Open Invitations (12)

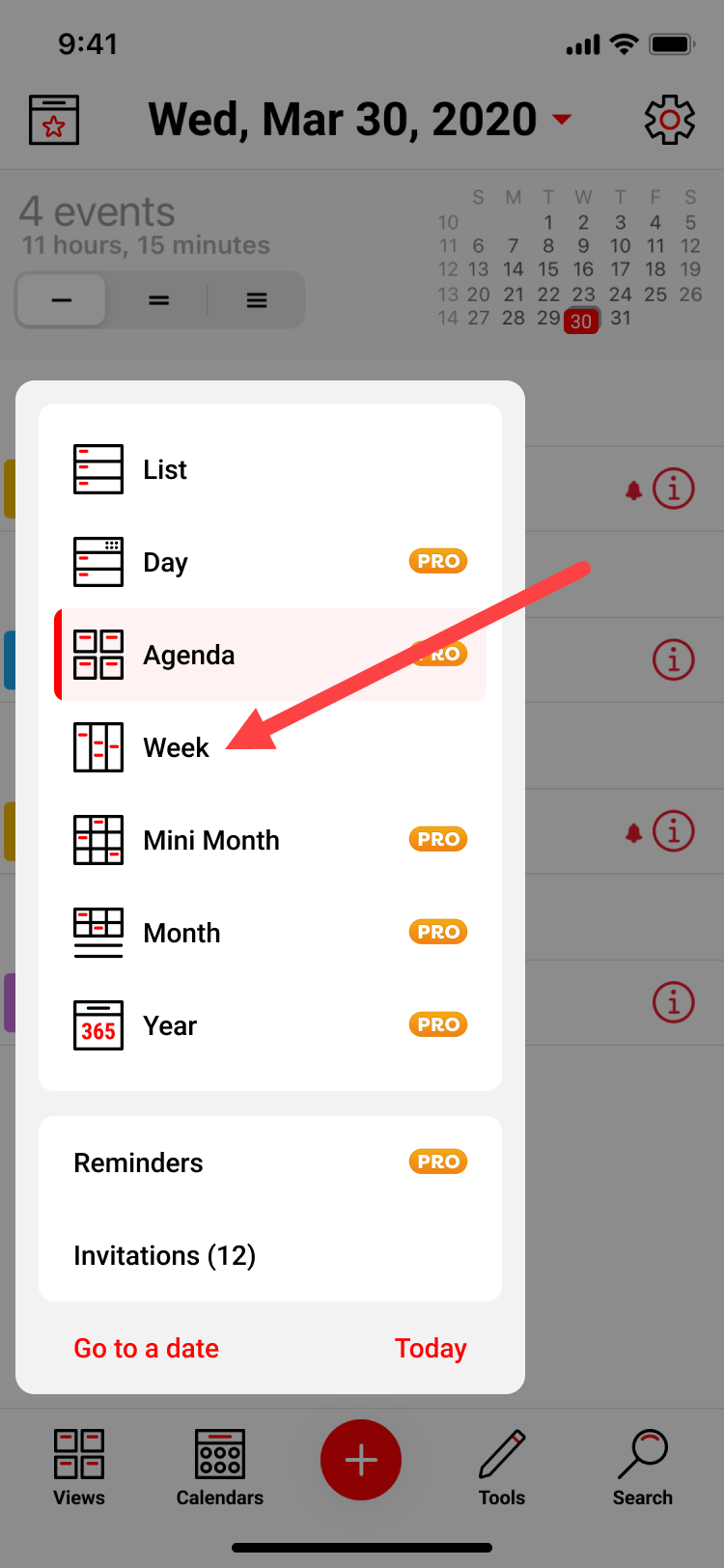pyautogui.click(x=164, y=1255)
